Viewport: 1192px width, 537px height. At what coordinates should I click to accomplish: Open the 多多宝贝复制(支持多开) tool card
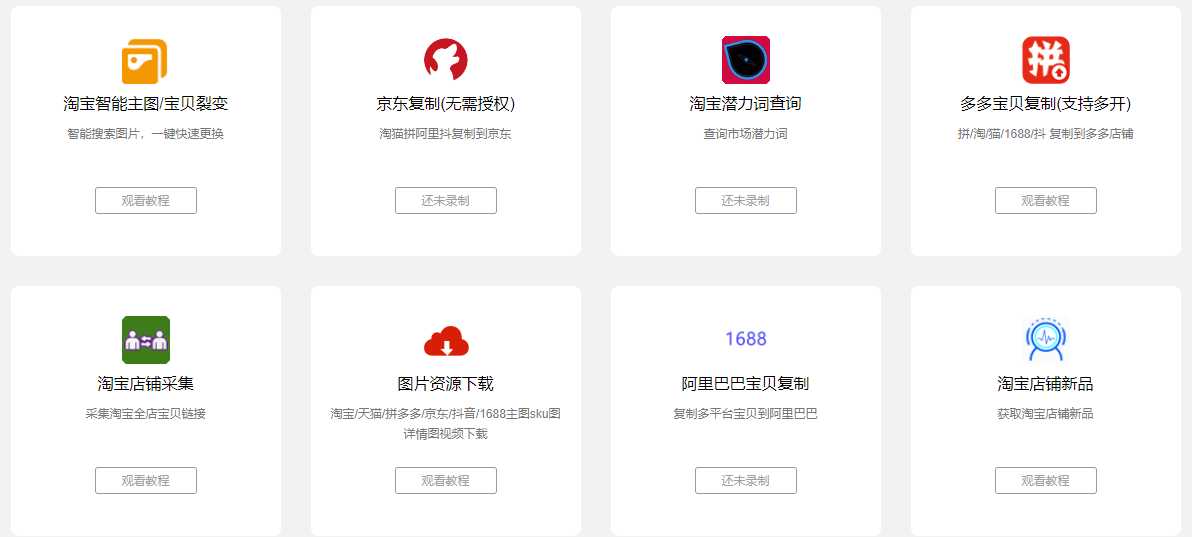[x=1046, y=103]
